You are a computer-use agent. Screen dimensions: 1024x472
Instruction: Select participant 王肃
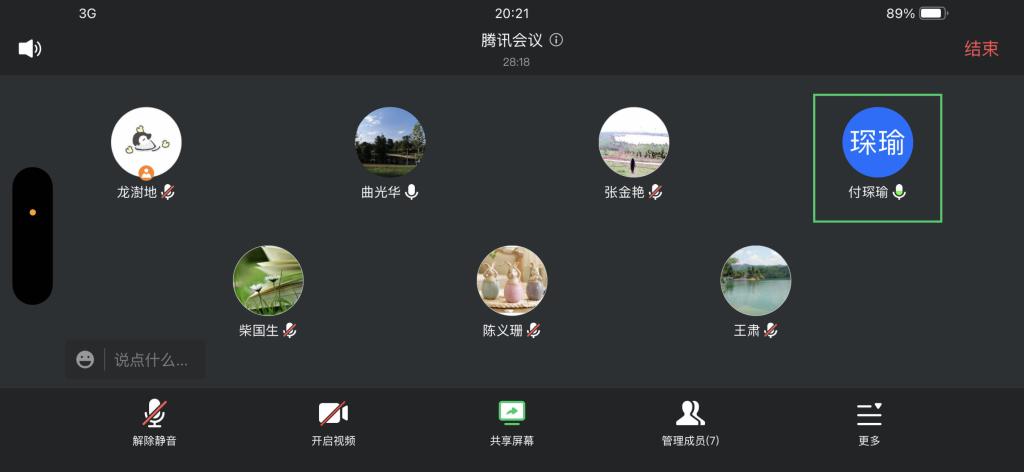coord(756,281)
